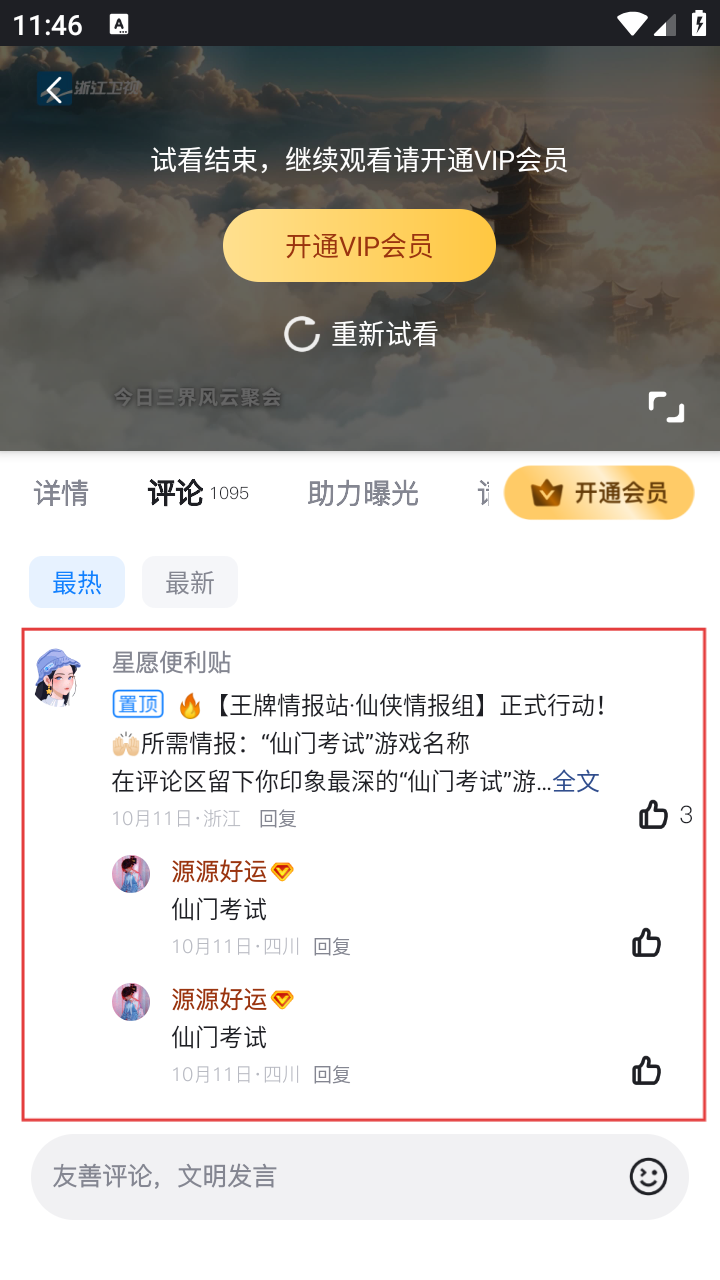Viewport: 720px width, 1280px height.
Task: Expand 全文 of the pinned comment
Action: (576, 781)
